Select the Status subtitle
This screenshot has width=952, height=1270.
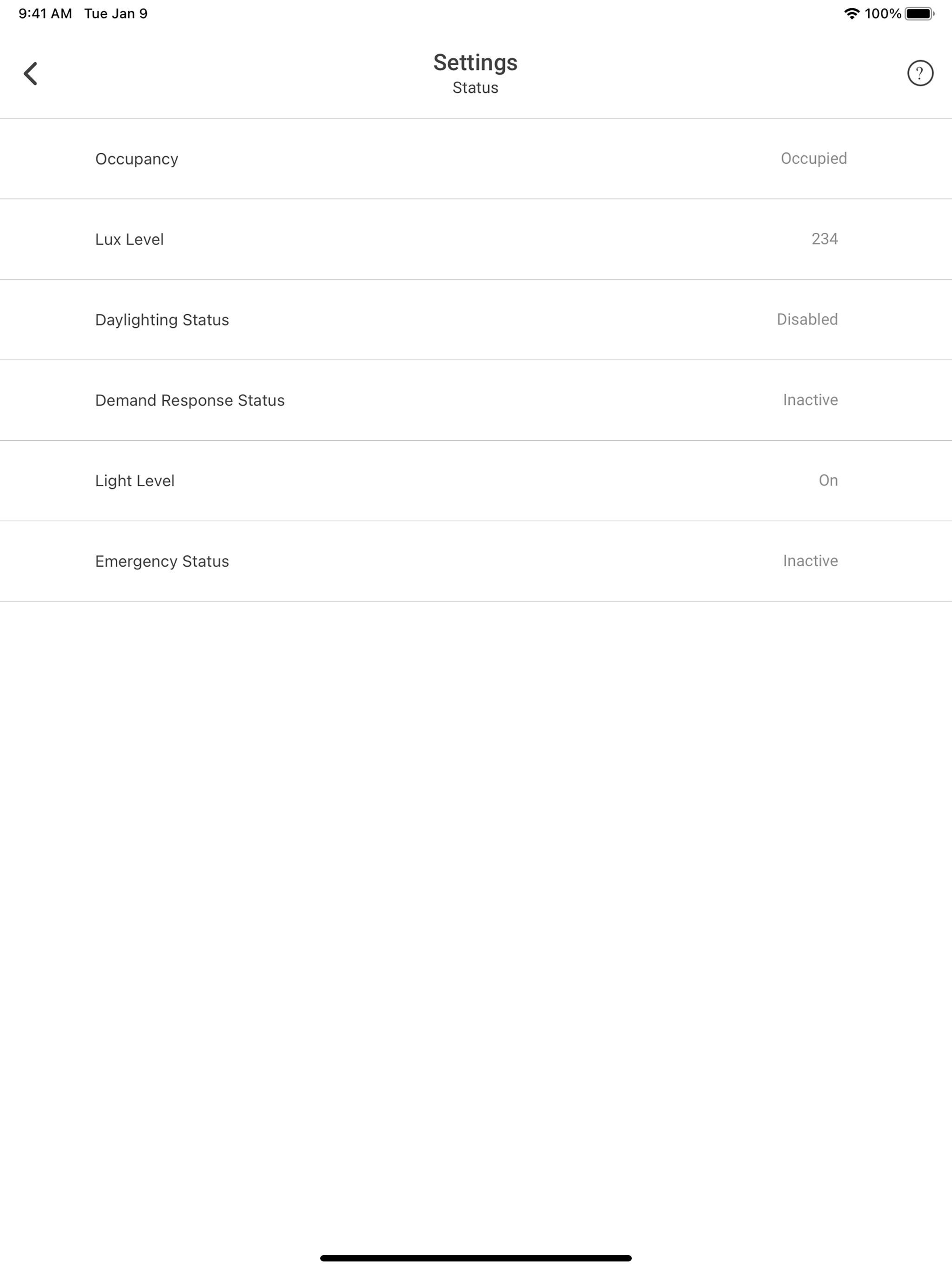pyautogui.click(x=476, y=87)
